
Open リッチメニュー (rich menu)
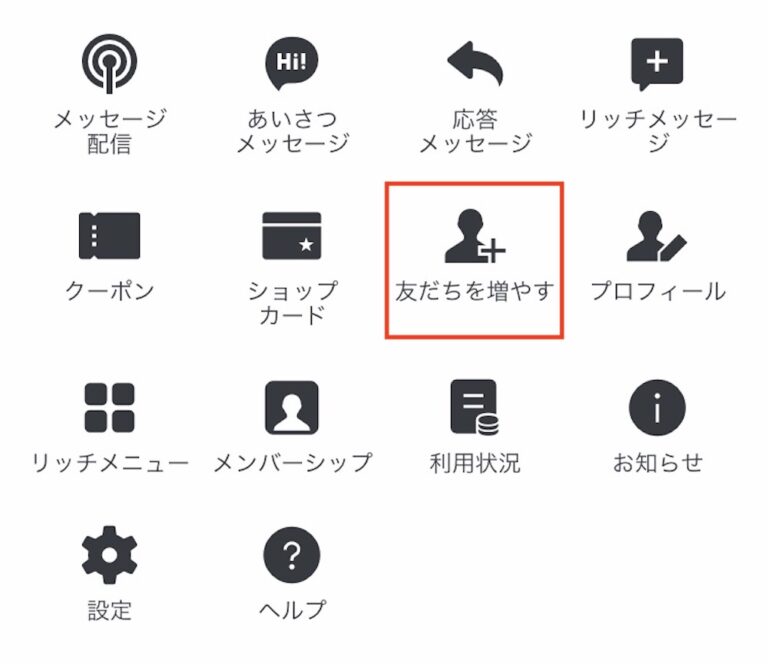(109, 408)
